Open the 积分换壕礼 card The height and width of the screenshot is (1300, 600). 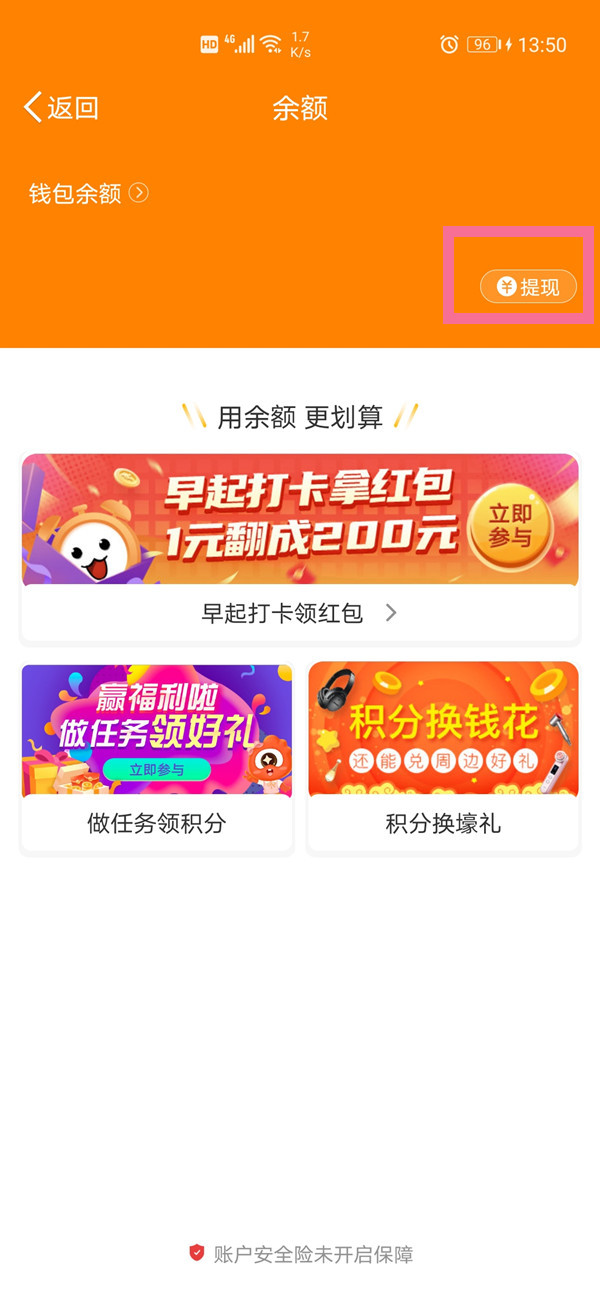[x=443, y=756]
